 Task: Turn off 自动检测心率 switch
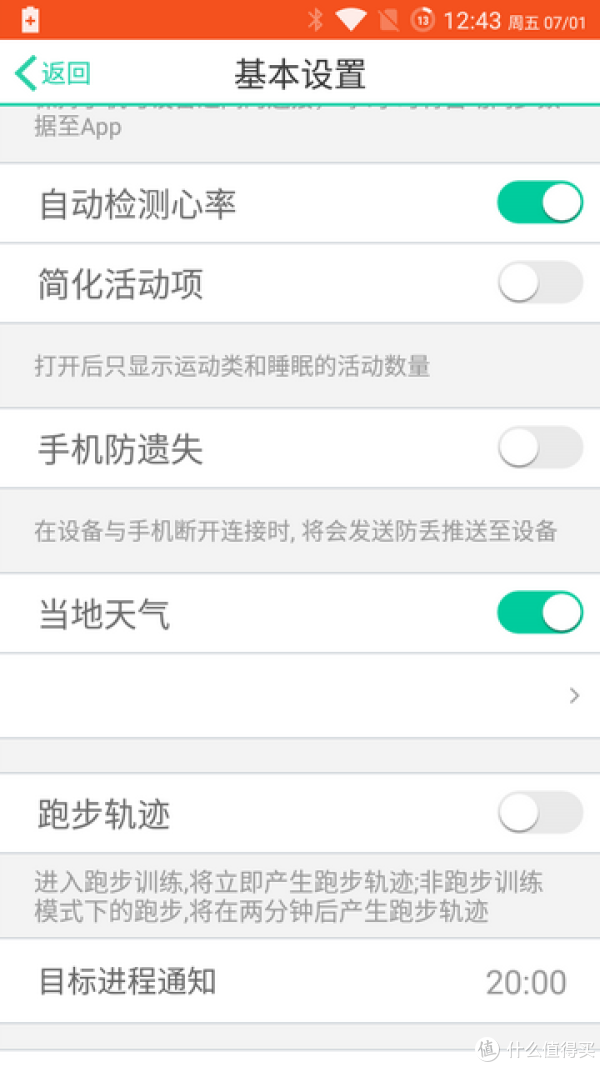coord(540,202)
